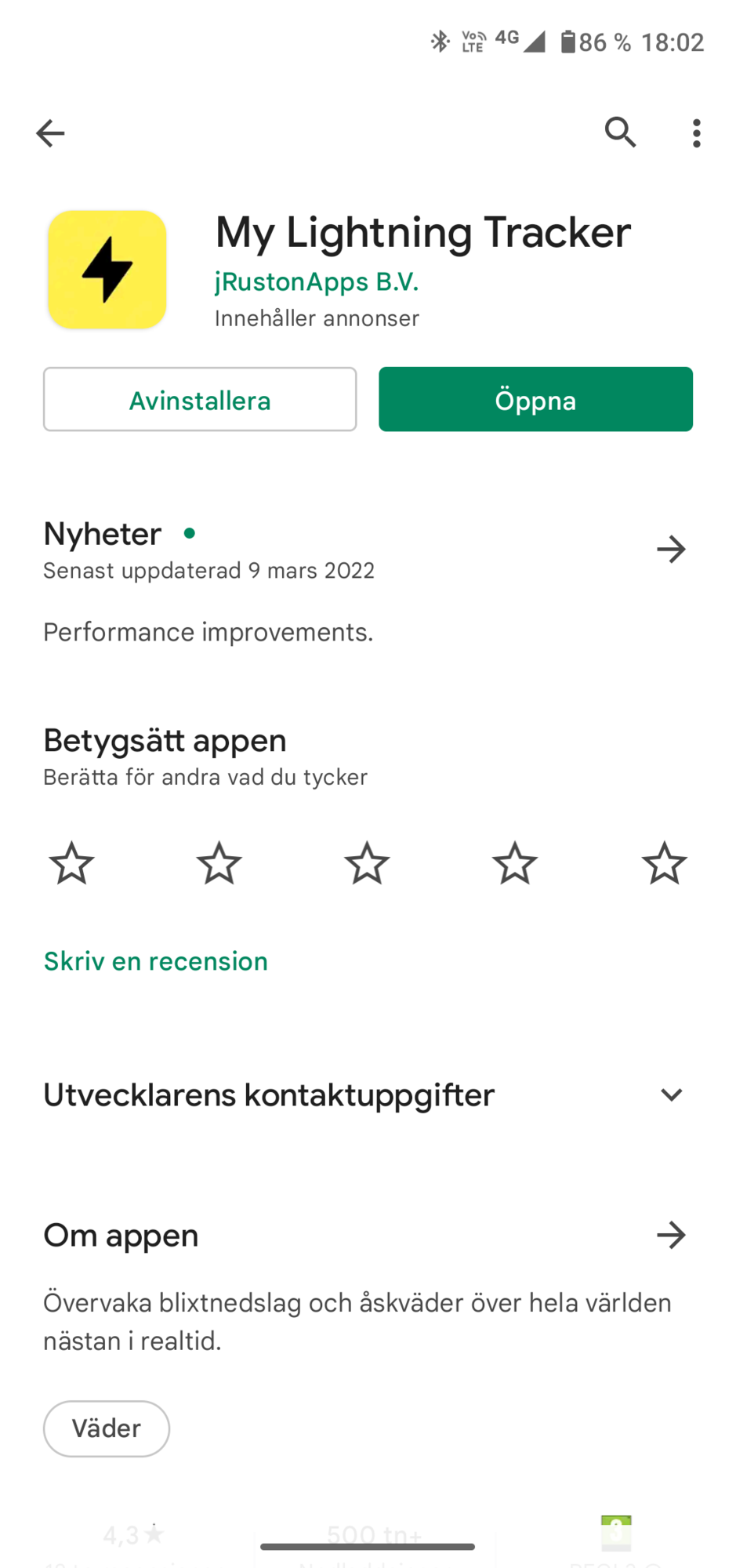Open the Nyheter details arrow
Image resolution: width=736 pixels, height=1568 pixels.
[671, 549]
